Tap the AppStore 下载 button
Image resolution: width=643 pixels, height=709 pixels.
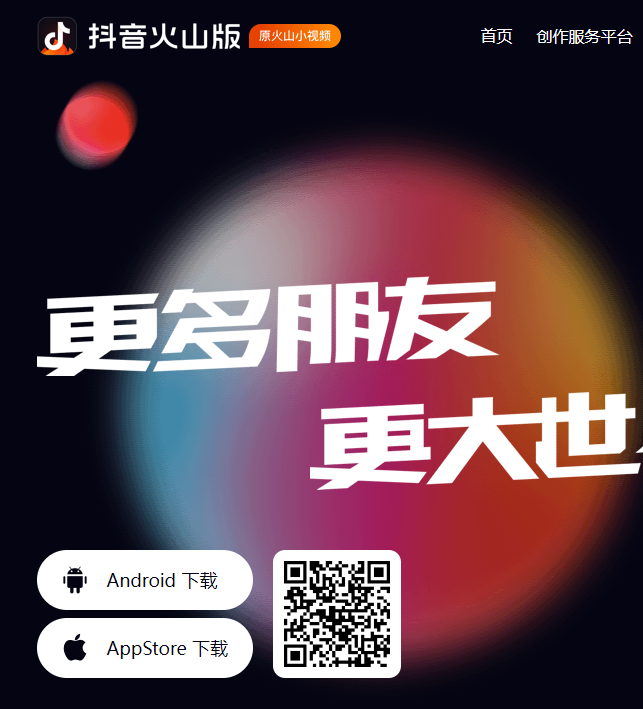click(x=145, y=648)
